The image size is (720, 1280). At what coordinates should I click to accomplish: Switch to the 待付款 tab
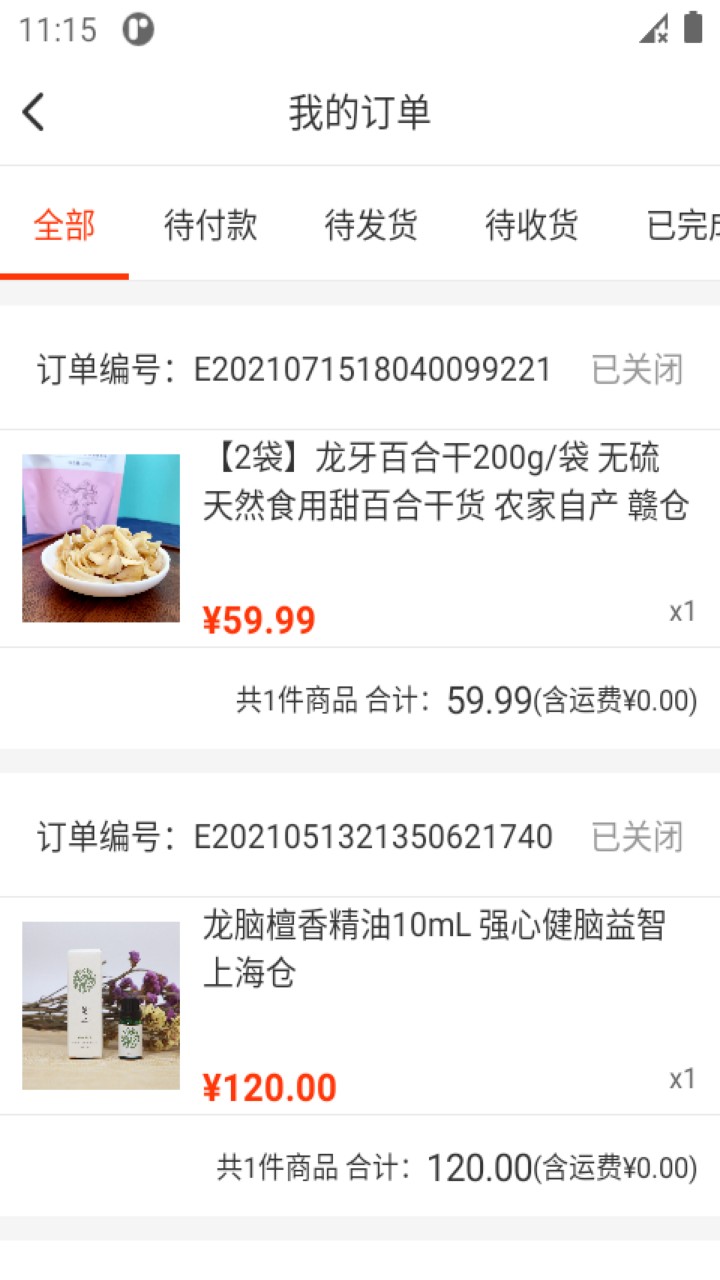point(211,226)
